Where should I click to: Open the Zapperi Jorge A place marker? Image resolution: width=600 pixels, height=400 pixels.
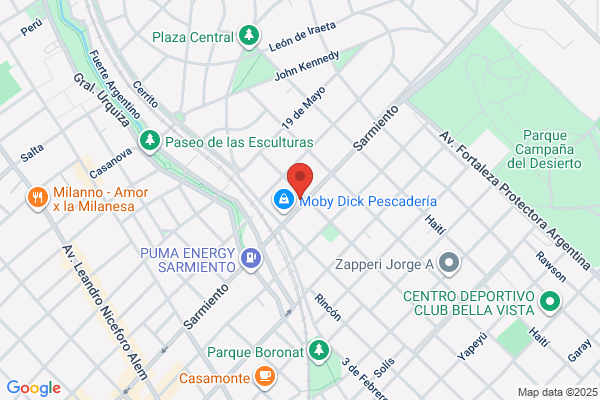pos(449,263)
